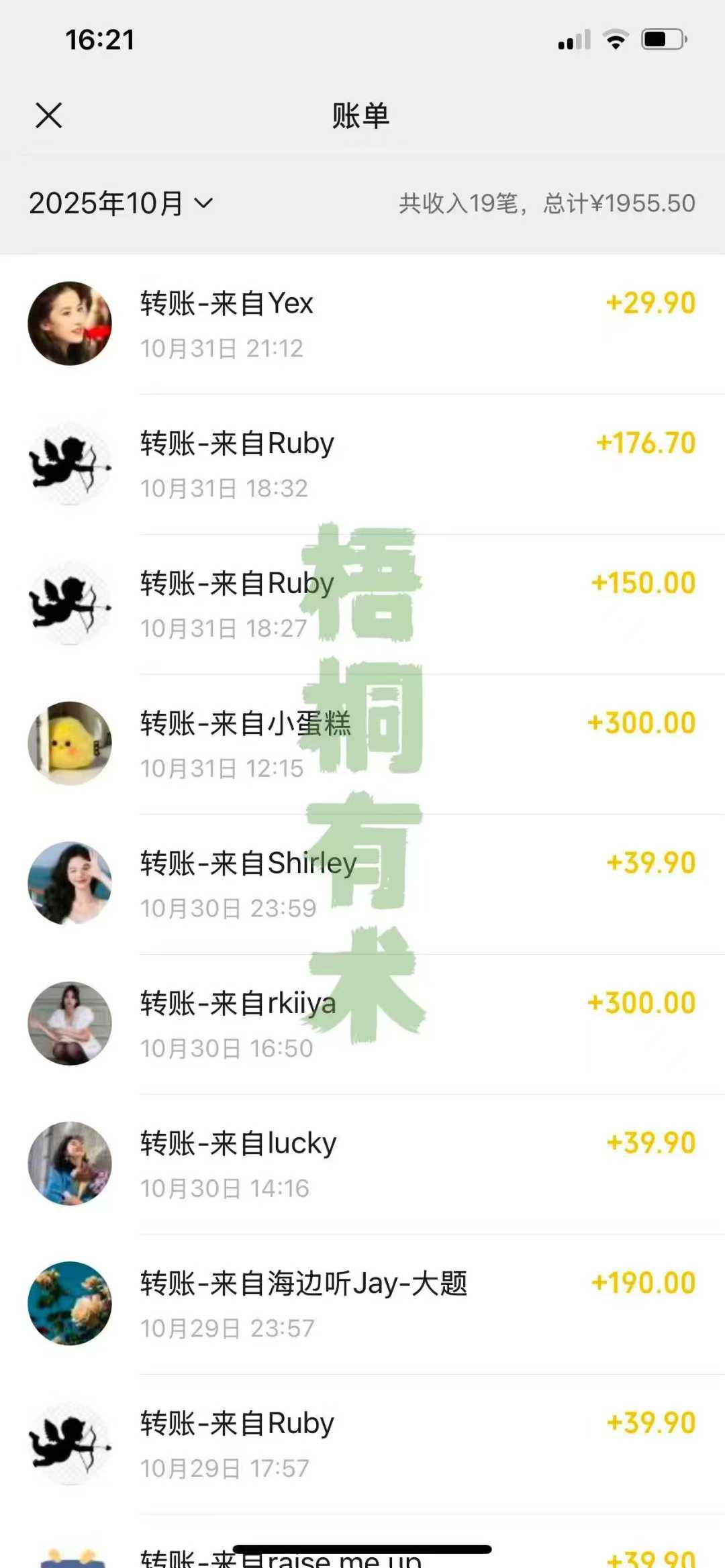Open the transfer from Yex

(x=362, y=324)
